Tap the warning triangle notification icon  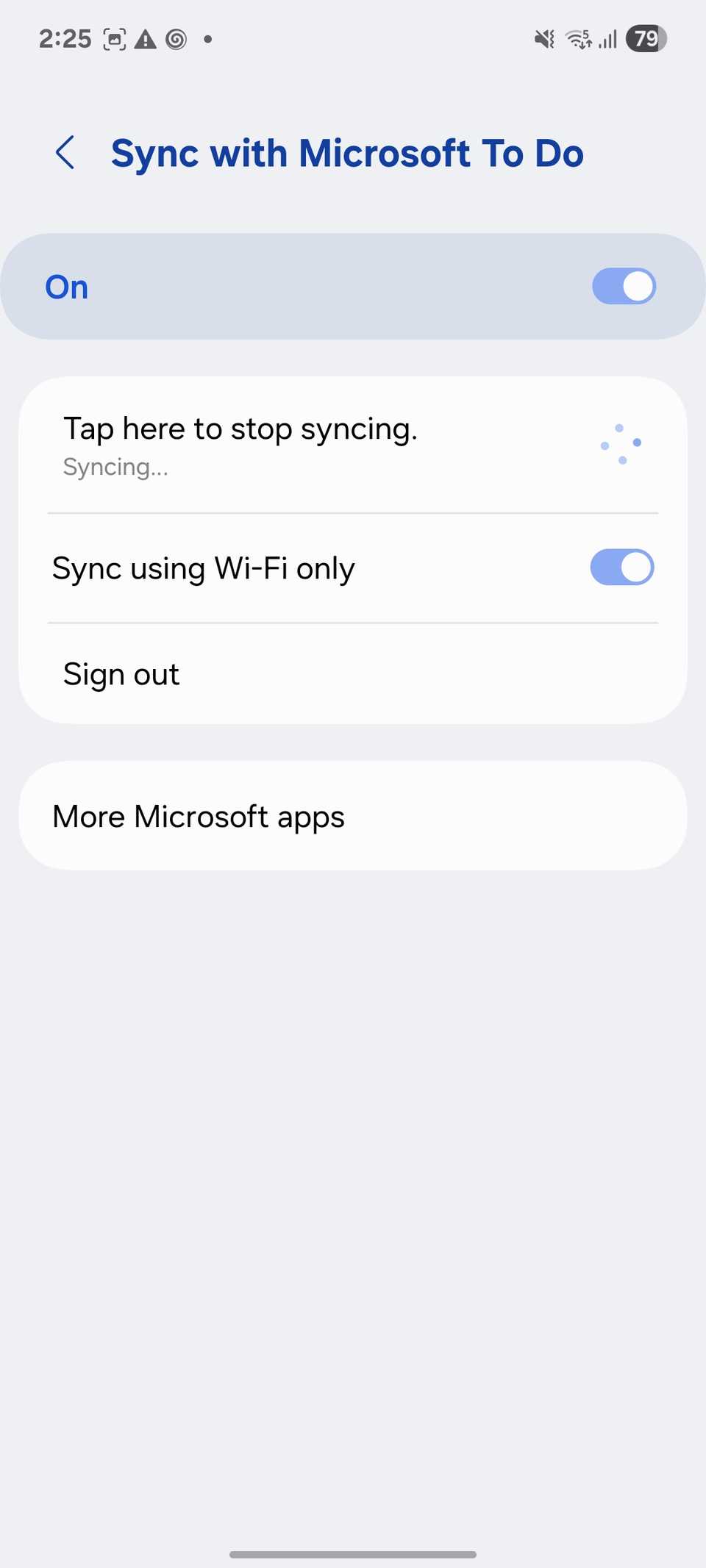(x=146, y=39)
